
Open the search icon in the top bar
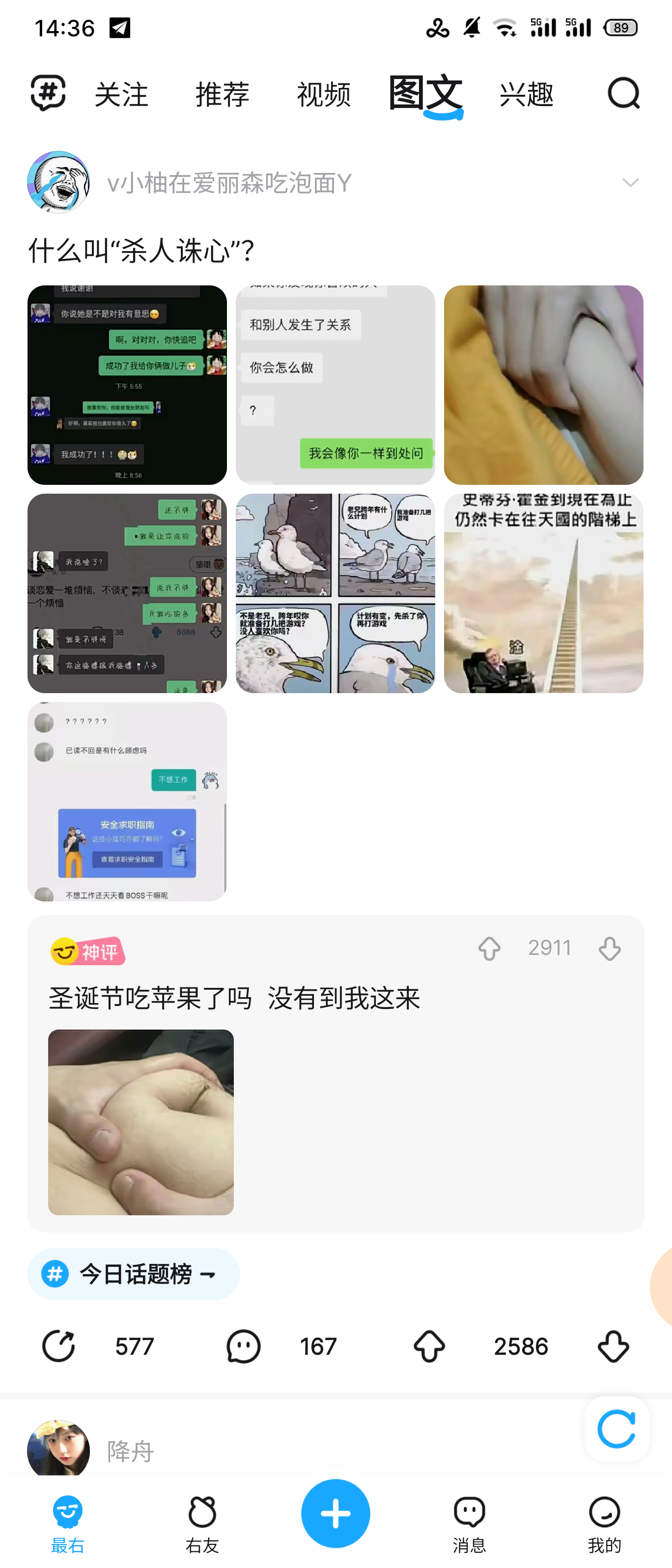623,94
